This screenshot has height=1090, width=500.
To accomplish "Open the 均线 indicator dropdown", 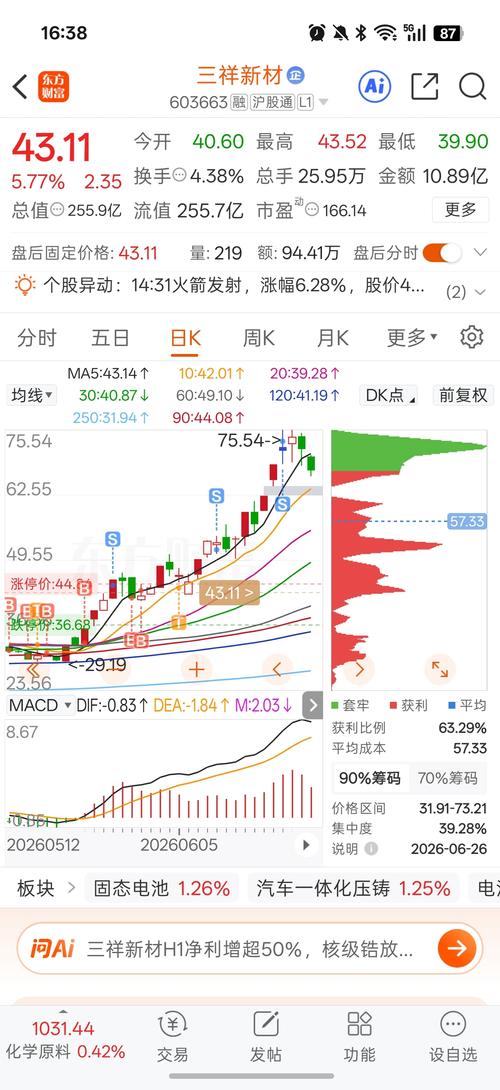I will [x=32, y=396].
